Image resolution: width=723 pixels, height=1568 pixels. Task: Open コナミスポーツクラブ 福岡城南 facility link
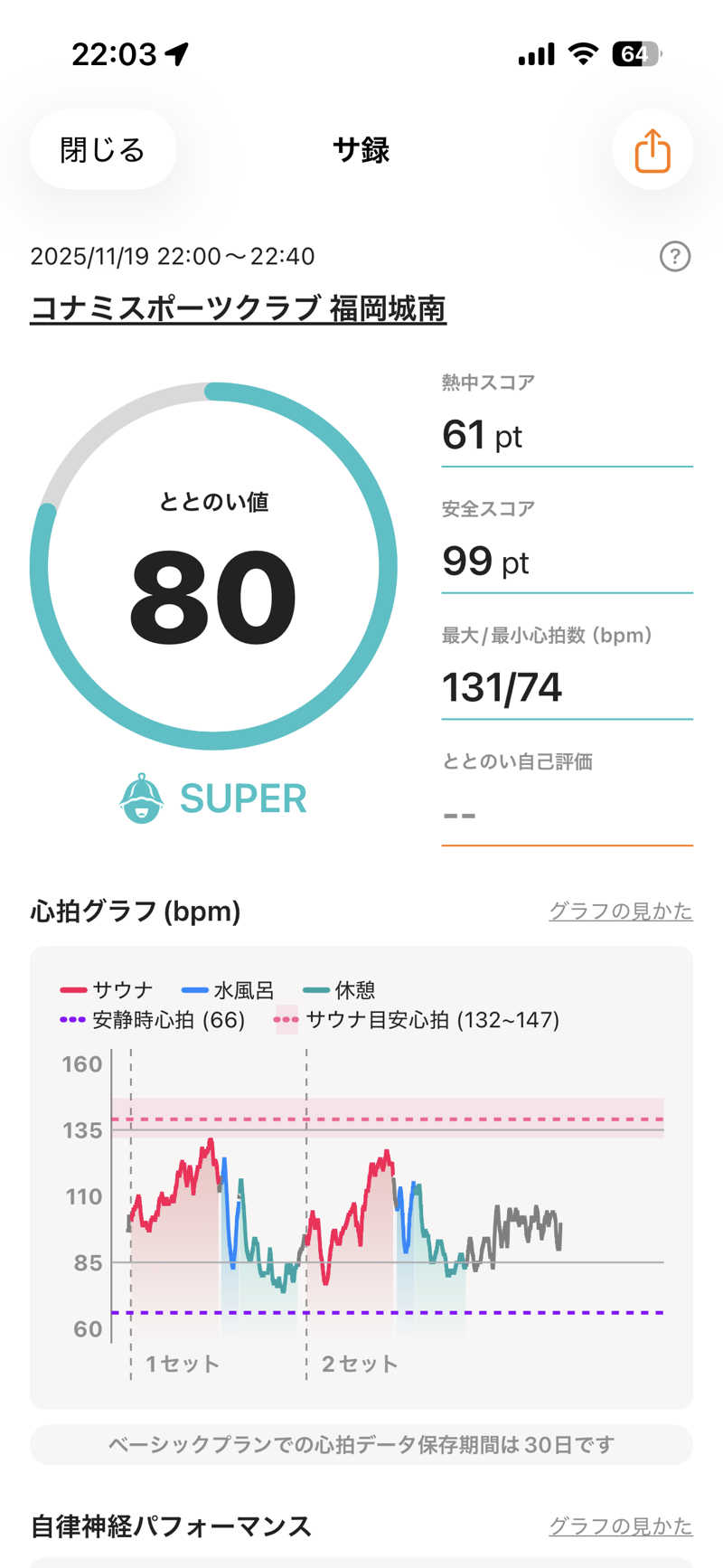tap(238, 309)
